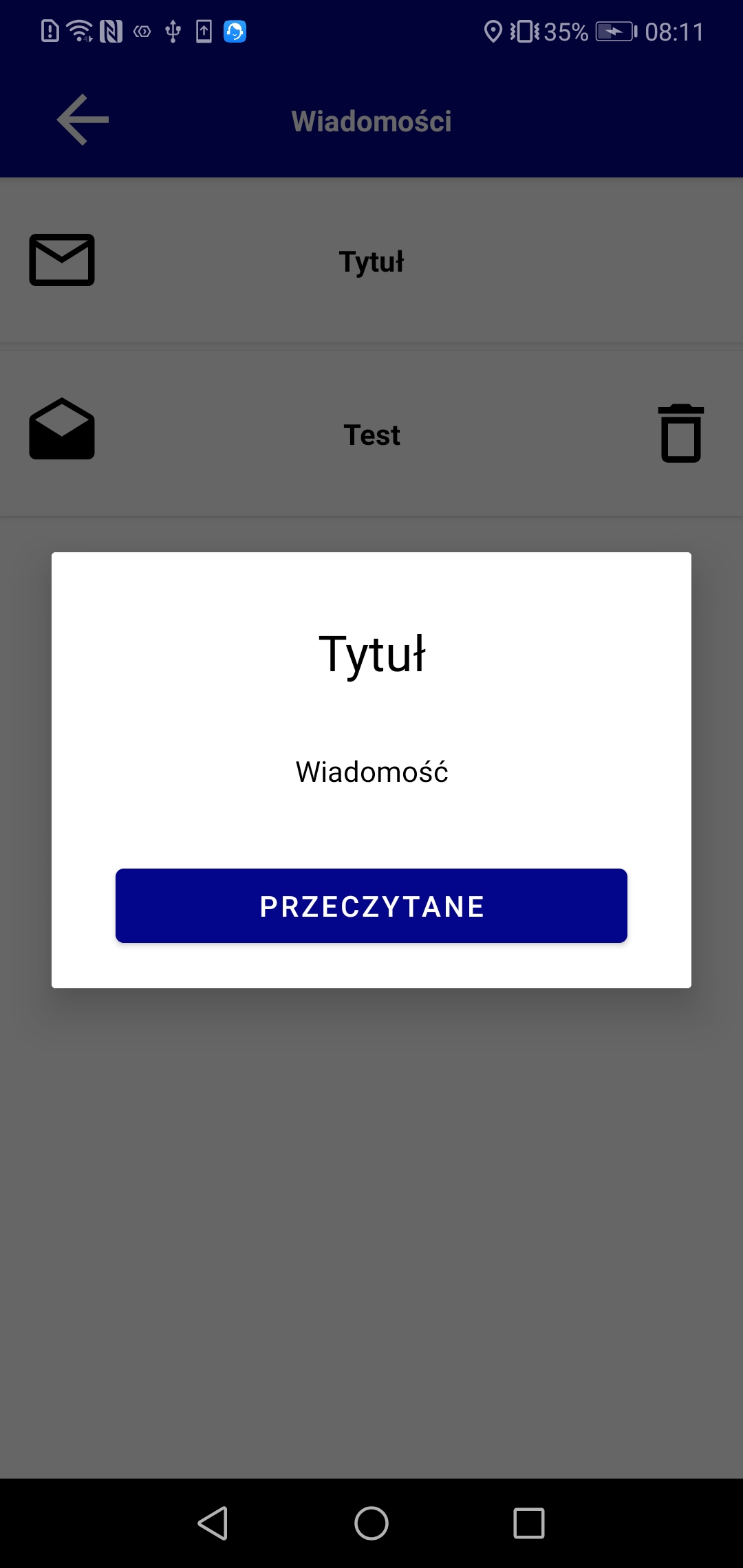This screenshot has height=1568, width=743.
Task: Confirm message with the PRZECZYTANE button
Action: tap(371, 906)
